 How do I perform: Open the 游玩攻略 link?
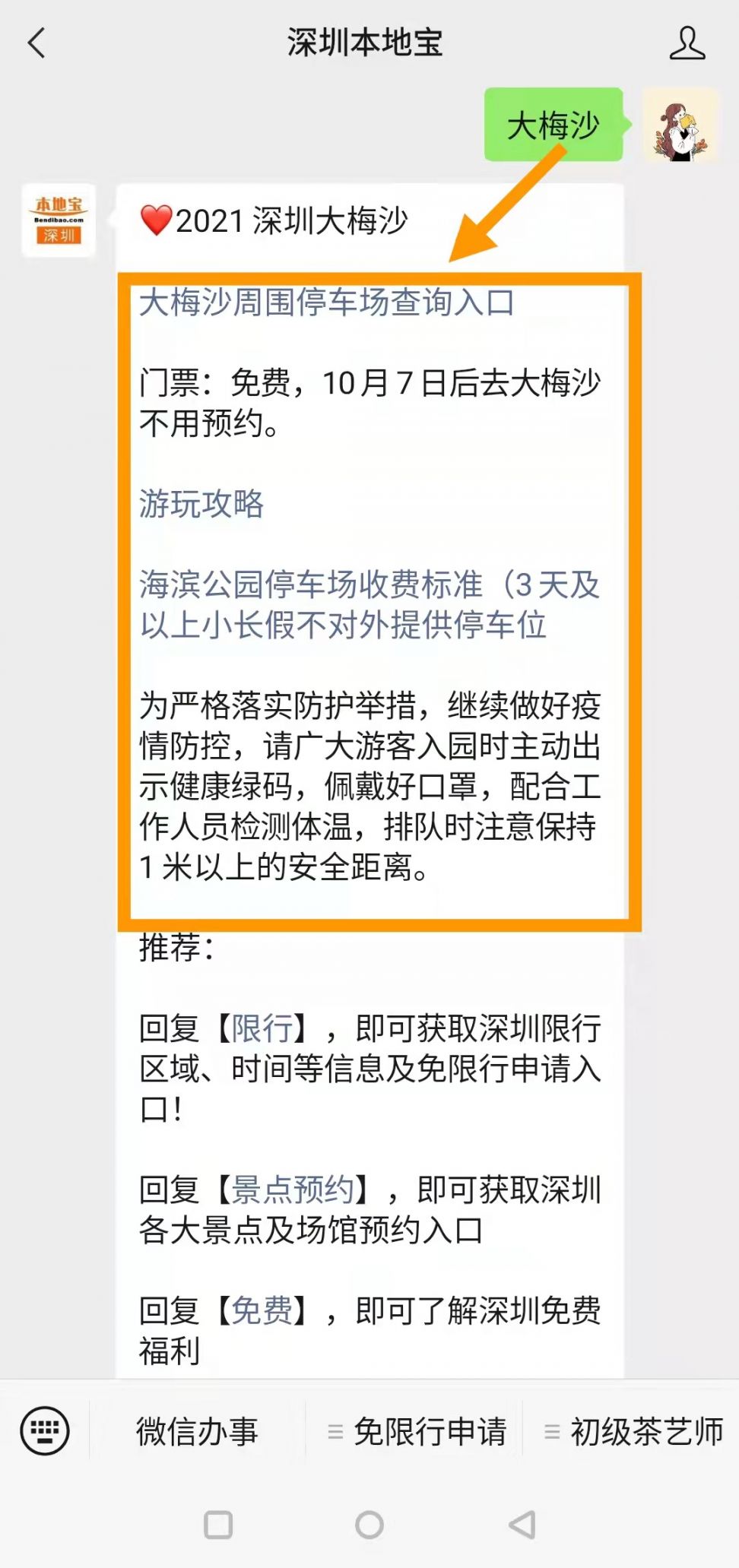pos(201,504)
